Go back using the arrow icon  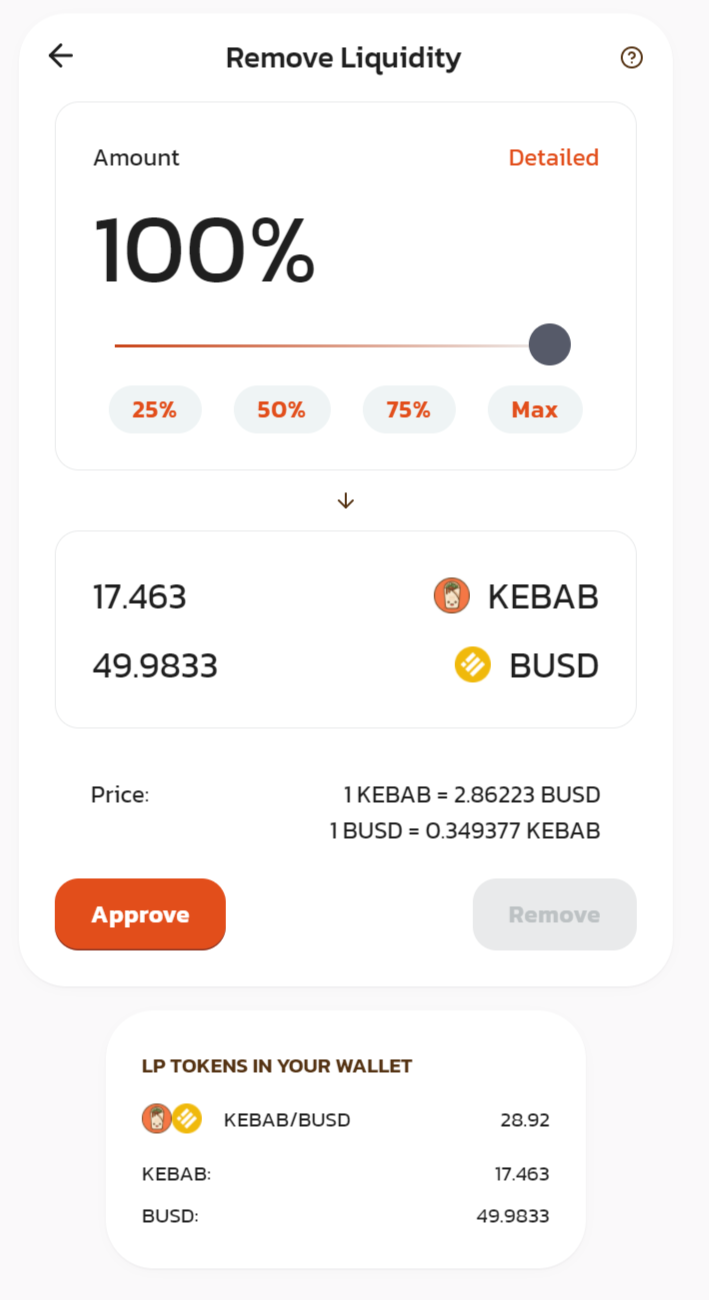(x=61, y=56)
